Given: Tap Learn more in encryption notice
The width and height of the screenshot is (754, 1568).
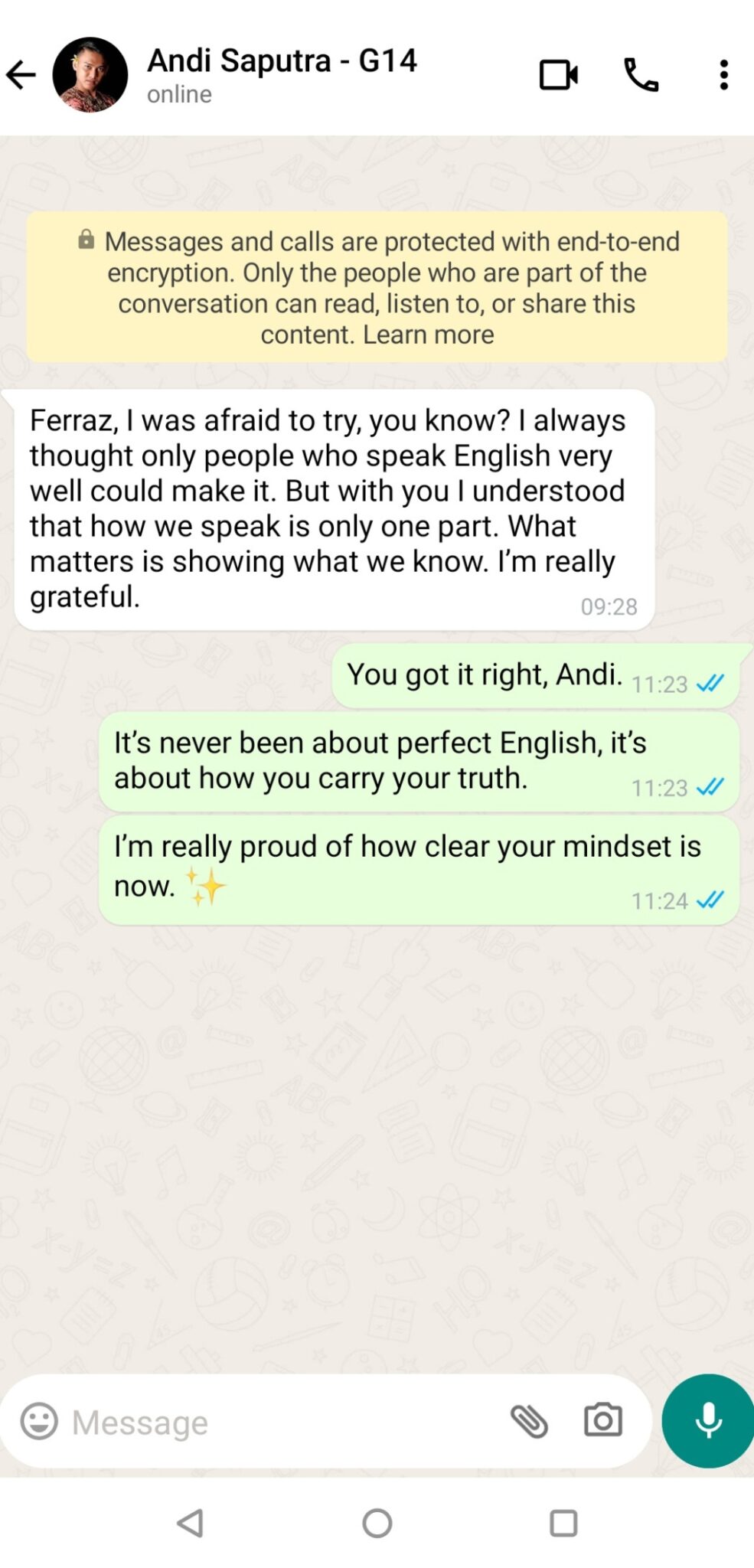Looking at the screenshot, I should [x=428, y=335].
